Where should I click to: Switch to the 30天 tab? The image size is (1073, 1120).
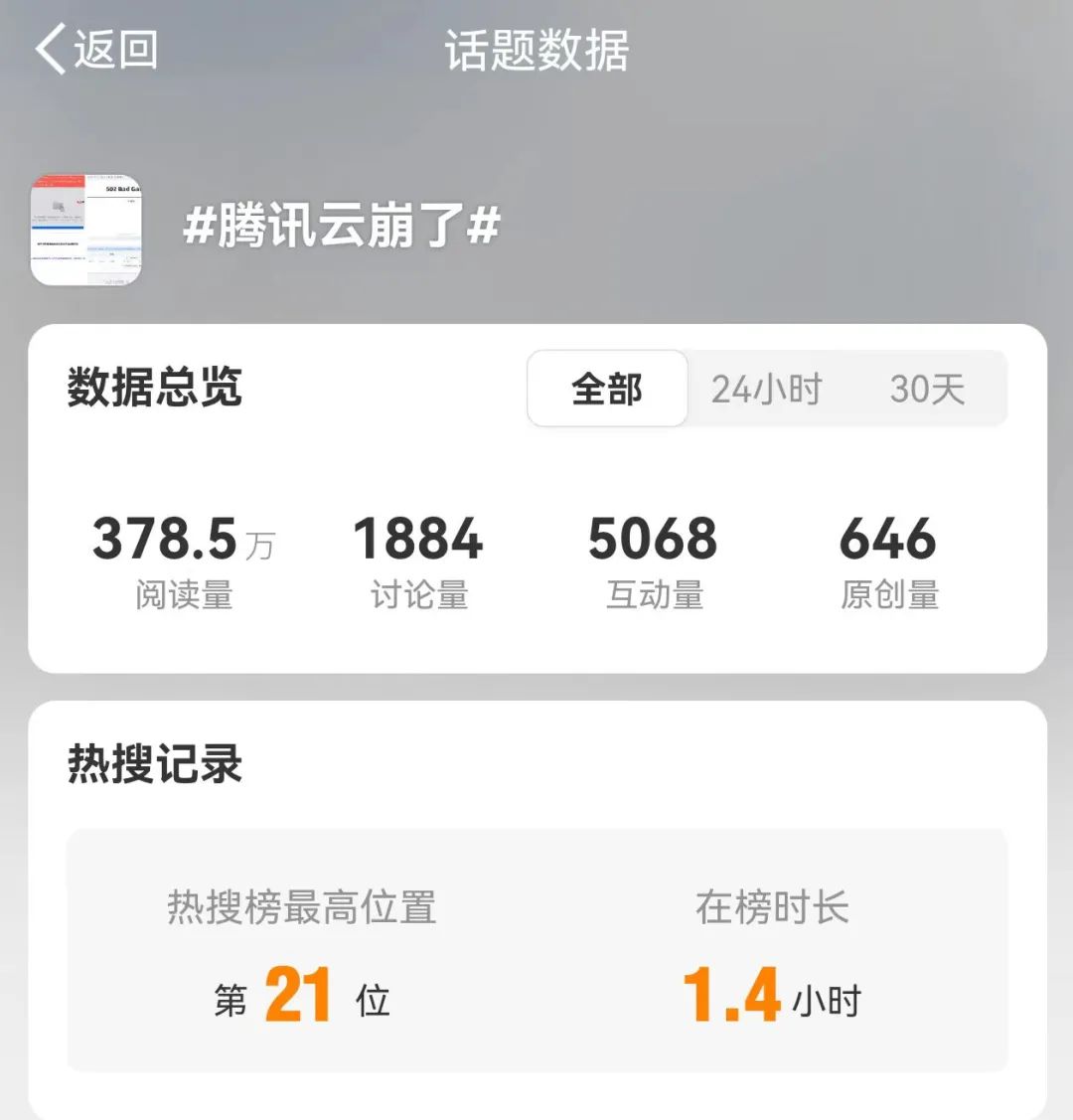pos(927,389)
